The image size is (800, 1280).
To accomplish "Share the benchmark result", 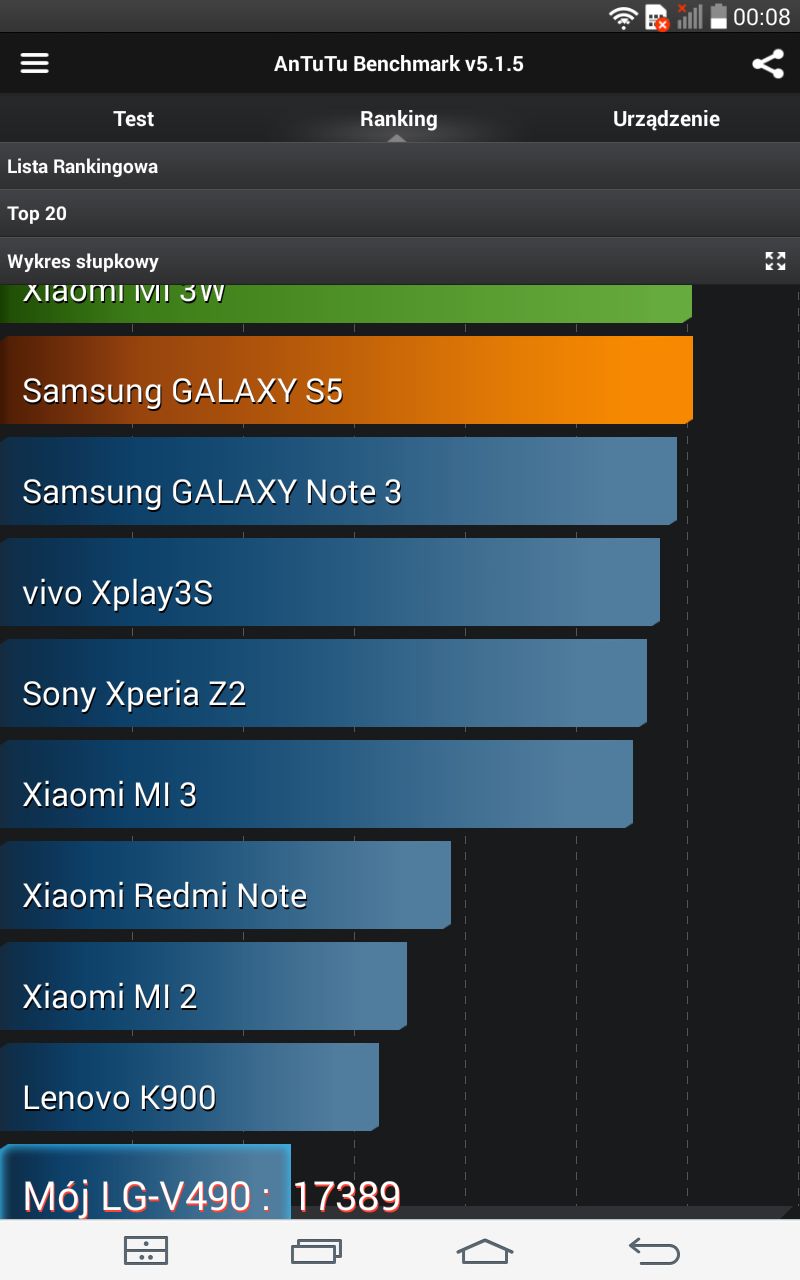I will tap(767, 64).
